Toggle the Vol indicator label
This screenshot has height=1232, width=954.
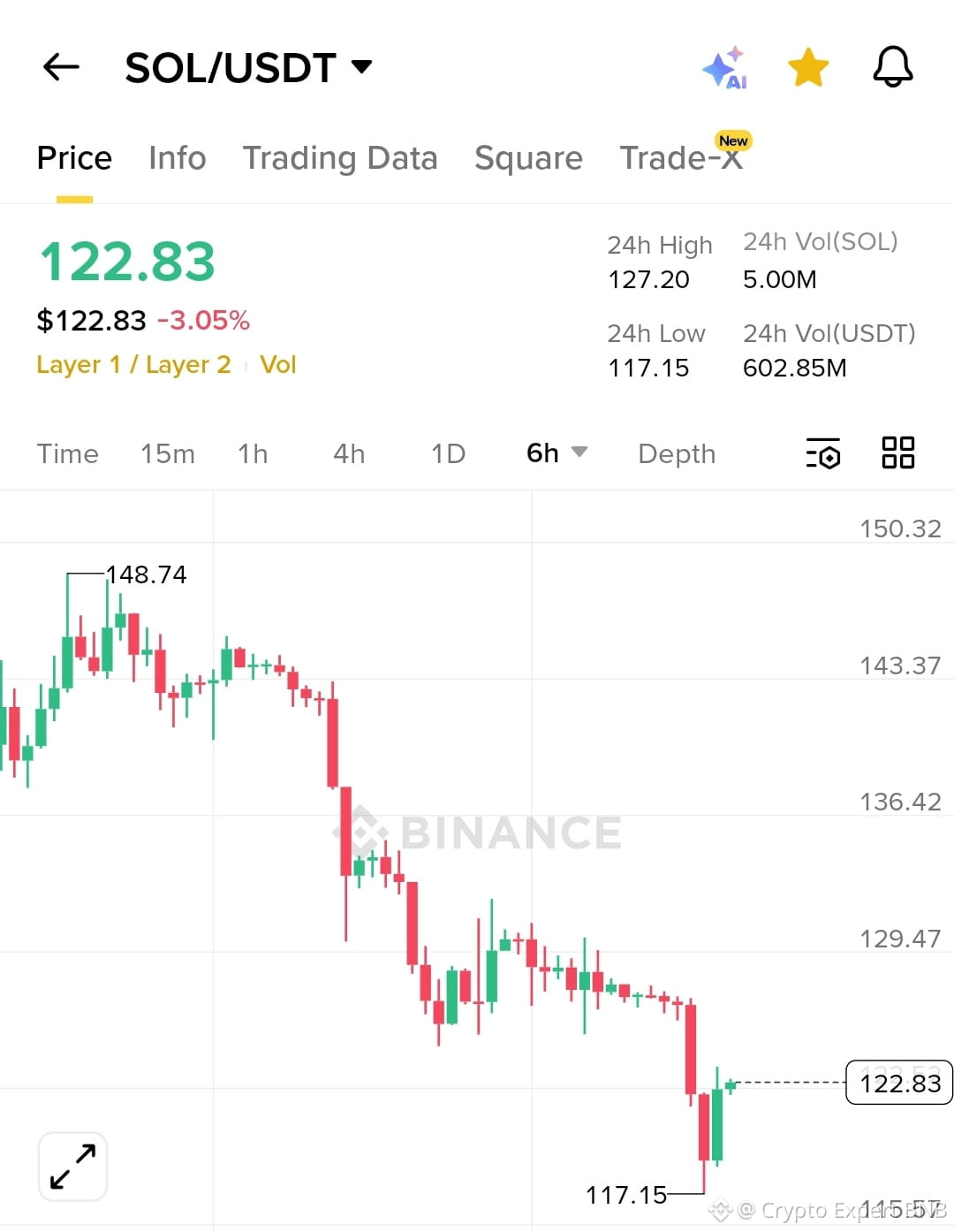pos(278,364)
